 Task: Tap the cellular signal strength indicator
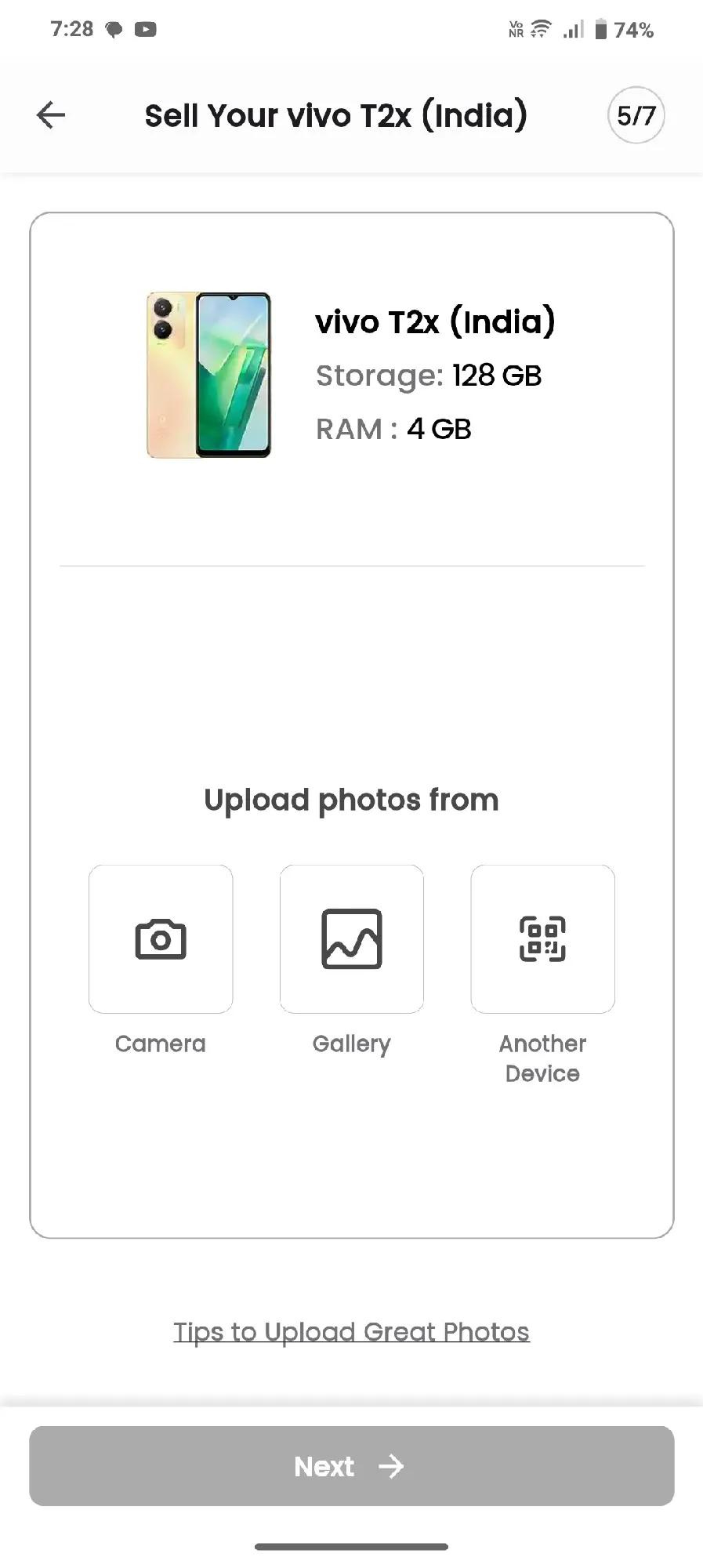574,28
